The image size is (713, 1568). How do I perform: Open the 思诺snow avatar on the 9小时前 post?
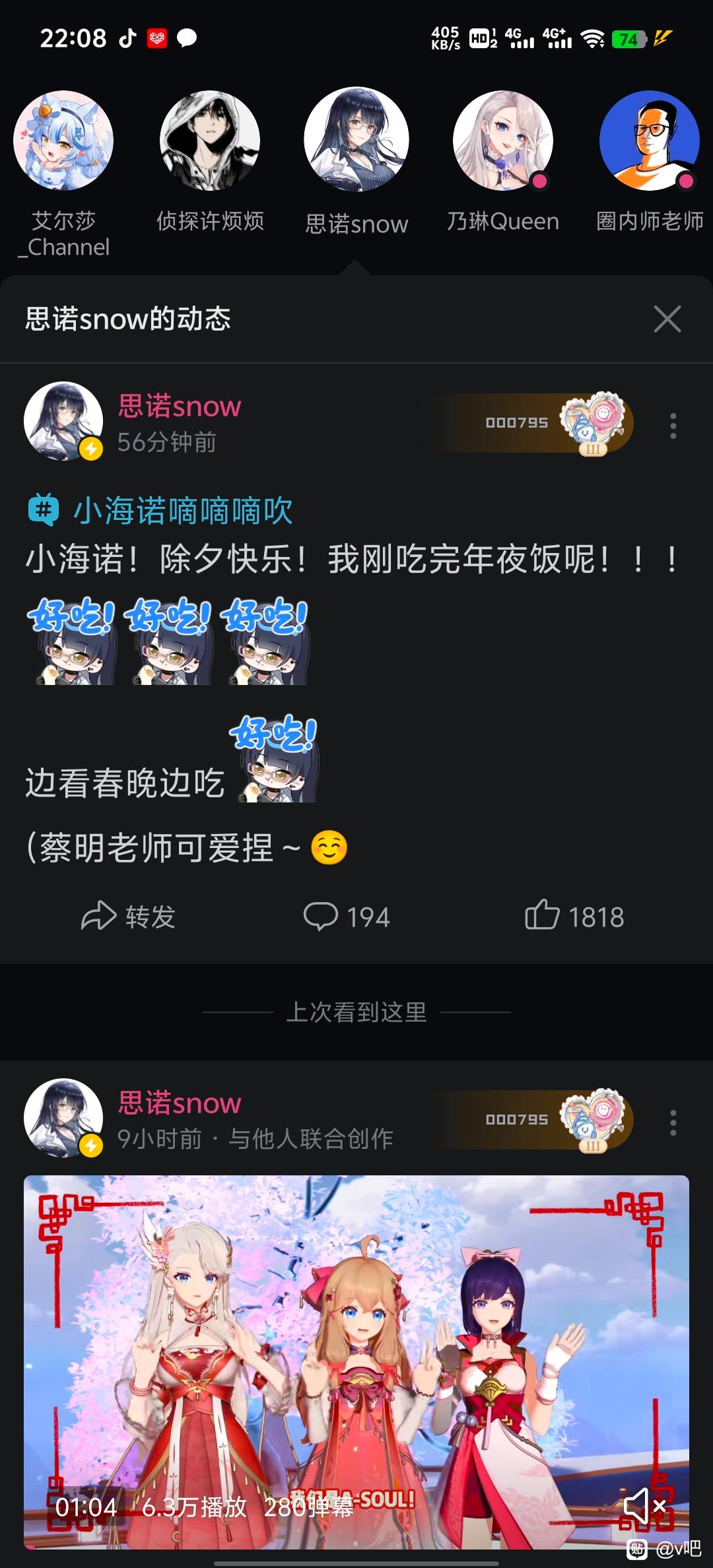coord(63,1117)
